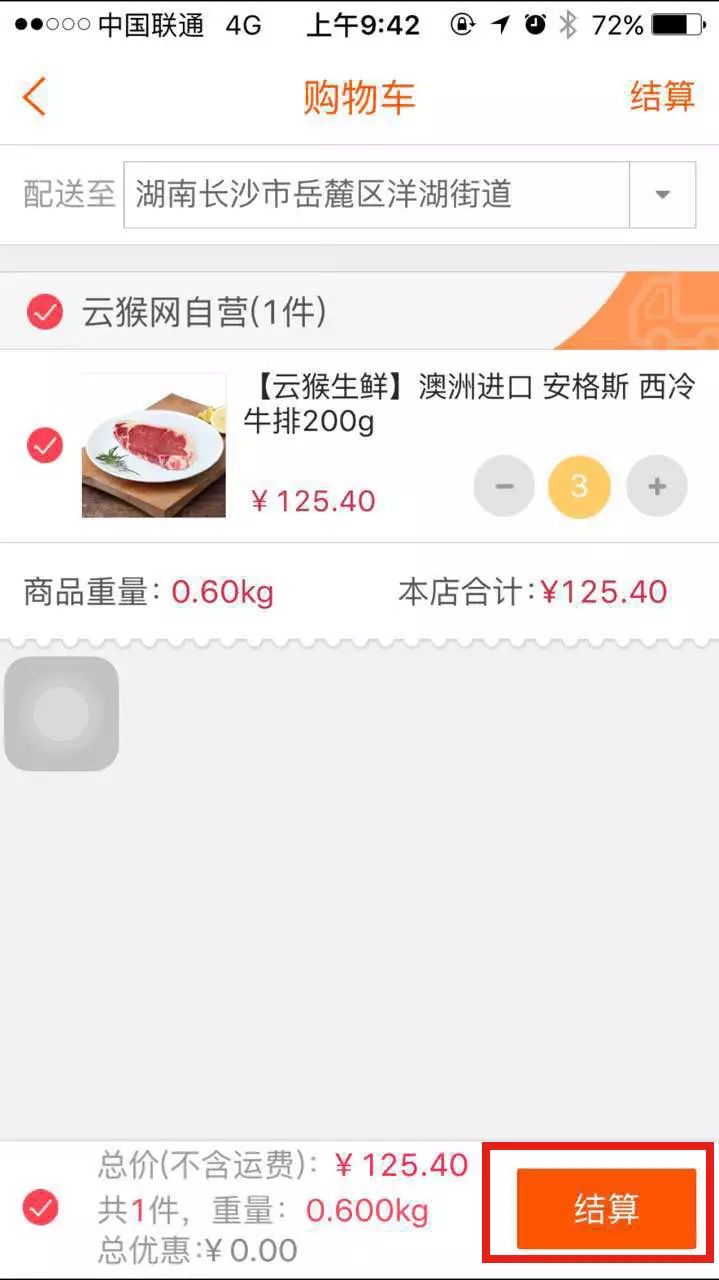Deselect the 西冷牛排 item checkbox

[45, 444]
